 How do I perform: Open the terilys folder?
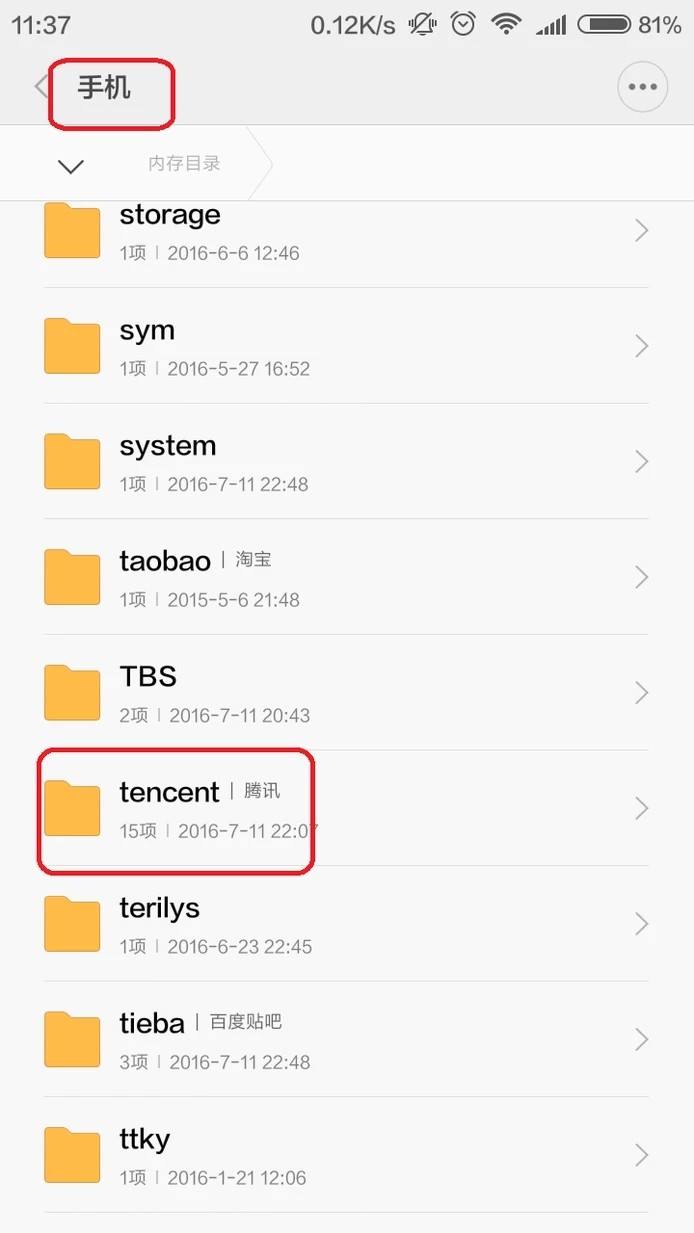point(346,924)
